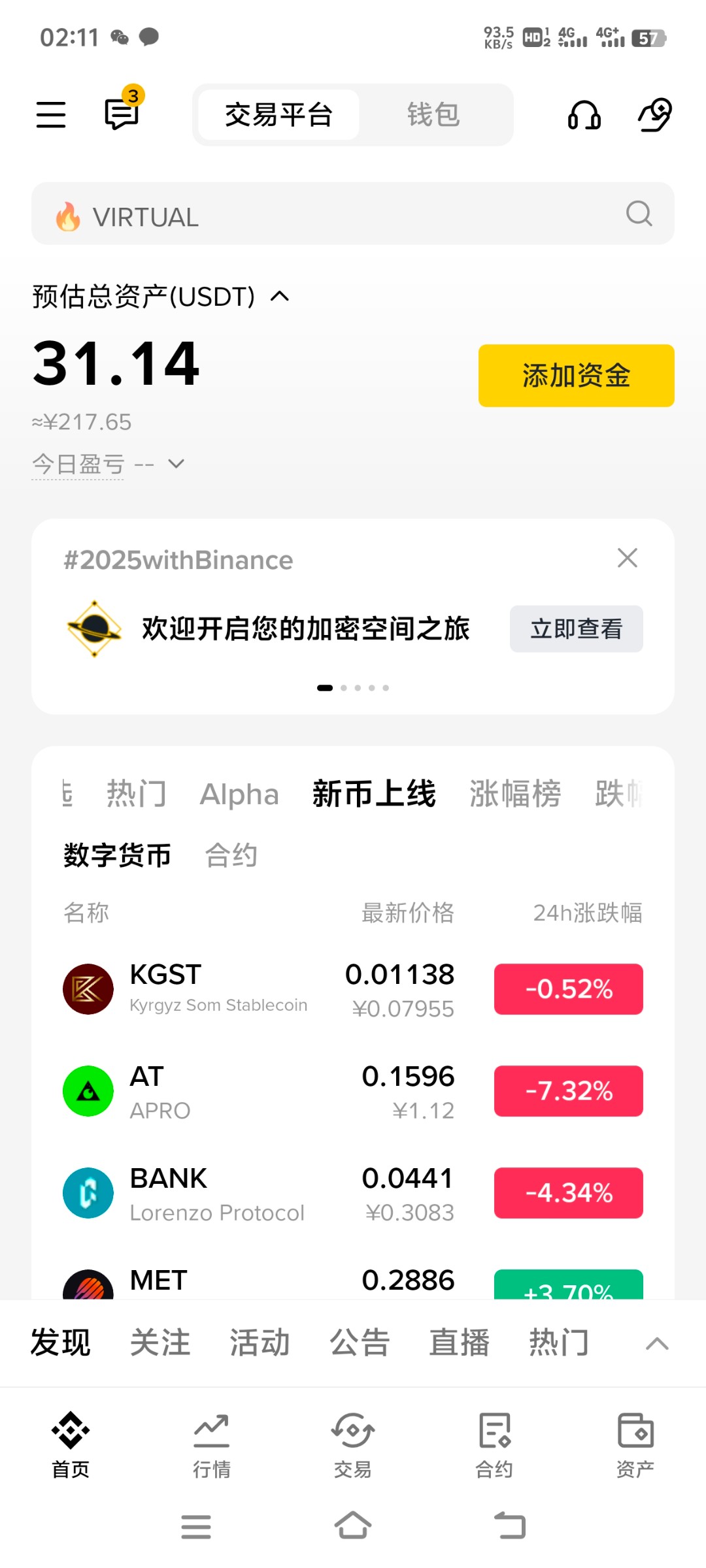Switch to the 关注 feed tab

(x=160, y=1343)
